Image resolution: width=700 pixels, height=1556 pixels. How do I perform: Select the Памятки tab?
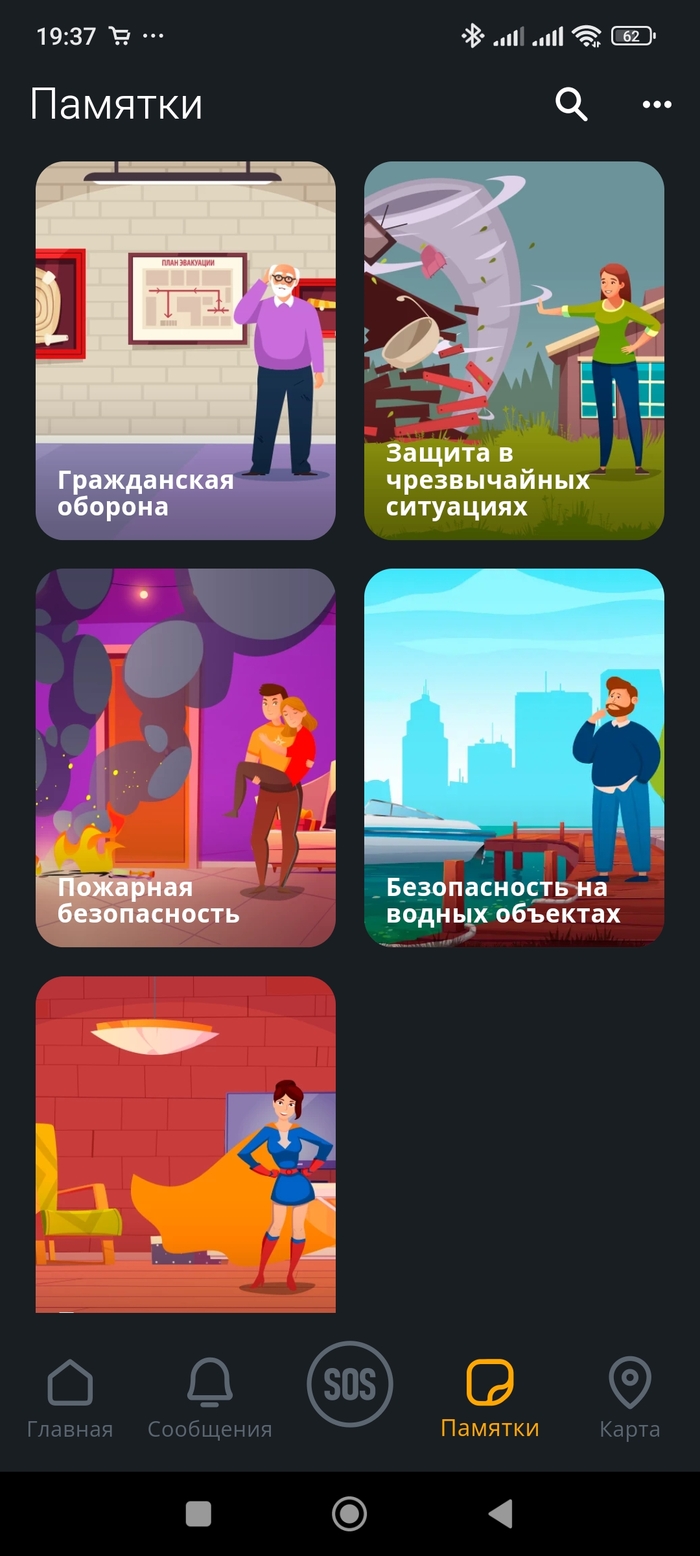coord(490,1397)
